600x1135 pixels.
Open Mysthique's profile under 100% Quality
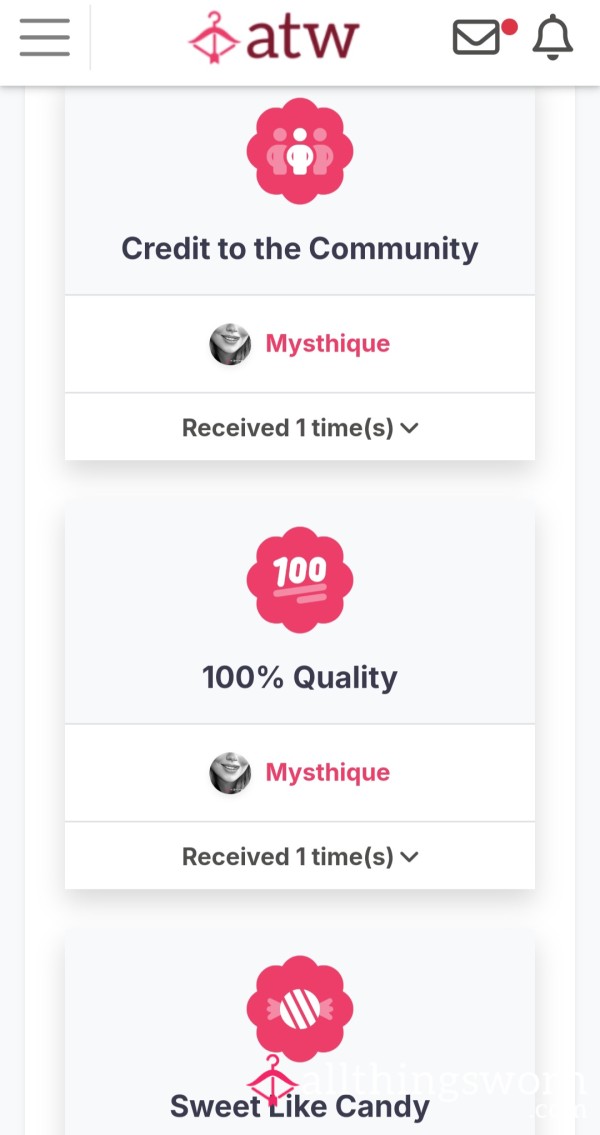(x=300, y=772)
